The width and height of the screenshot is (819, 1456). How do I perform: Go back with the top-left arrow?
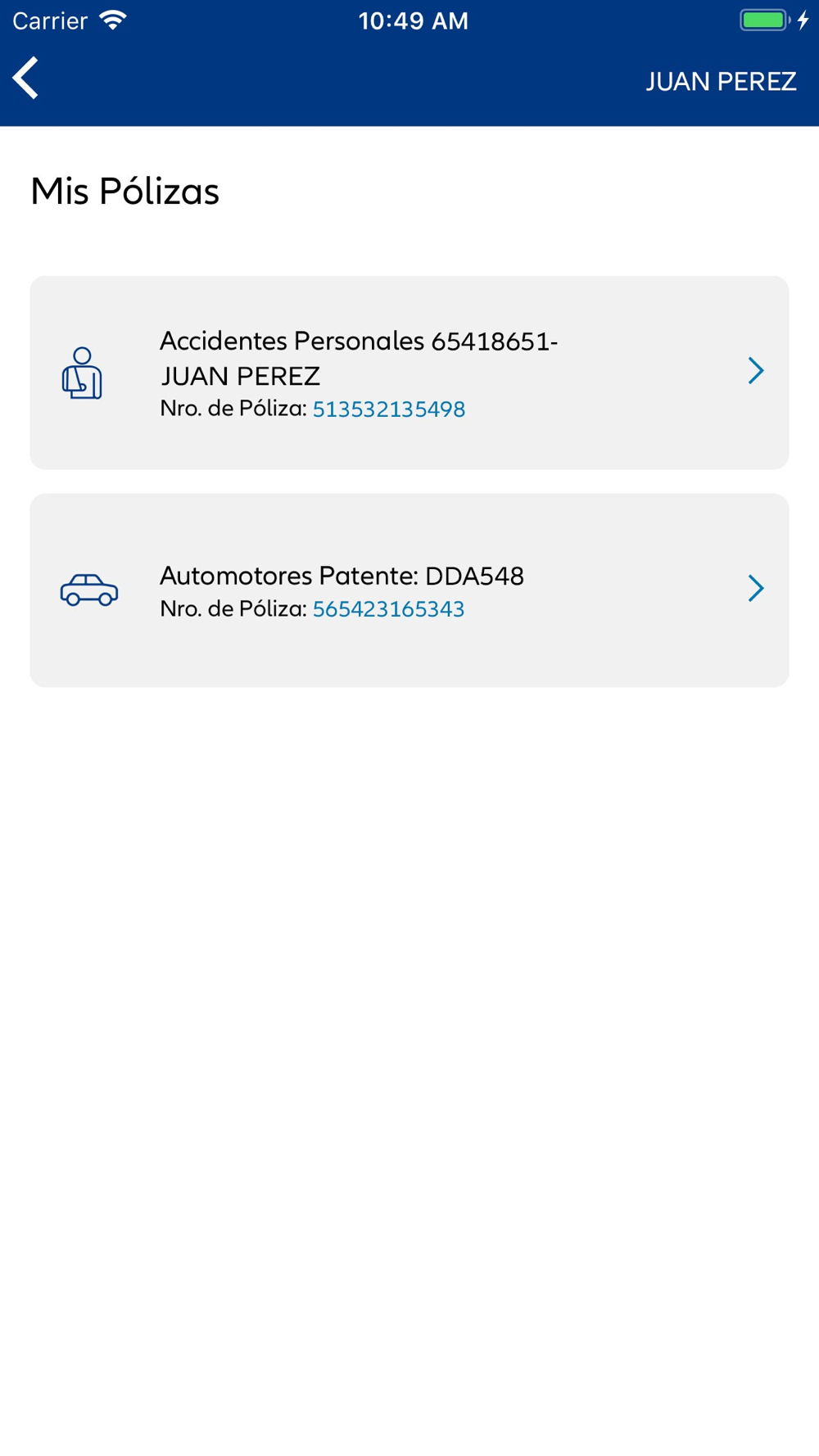pos(25,79)
